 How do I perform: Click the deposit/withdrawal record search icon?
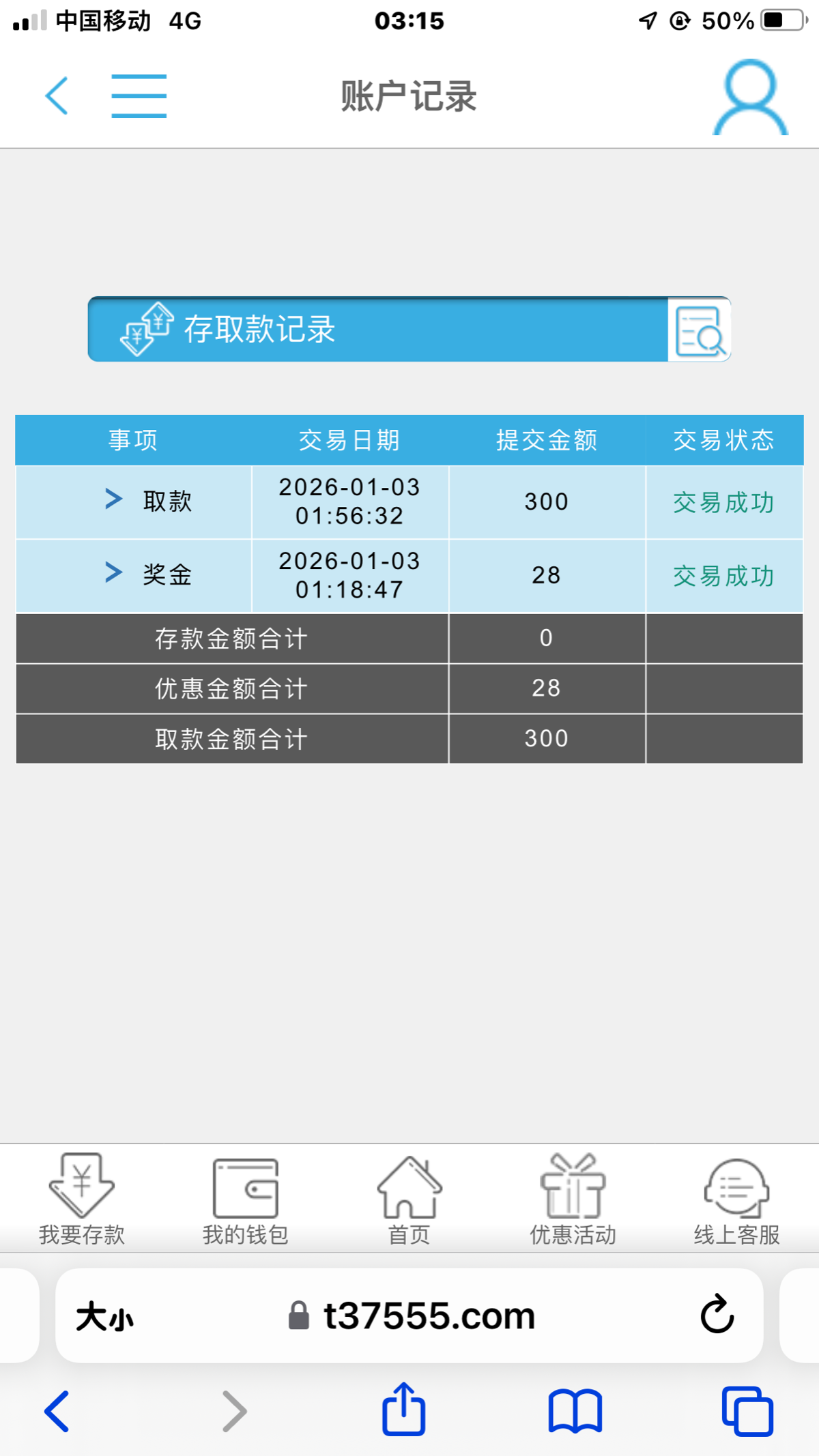click(699, 330)
